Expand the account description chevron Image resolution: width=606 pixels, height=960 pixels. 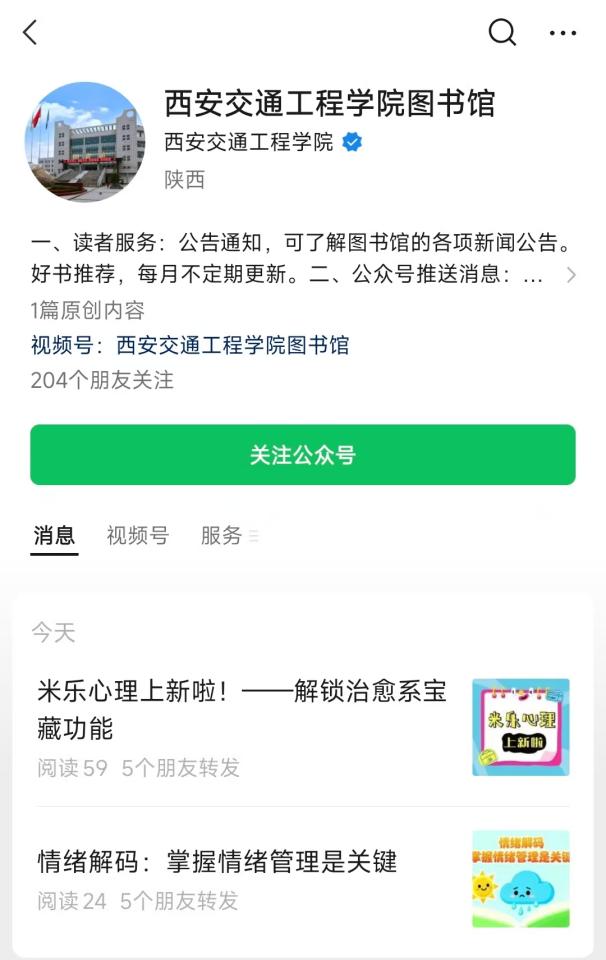pos(571,275)
